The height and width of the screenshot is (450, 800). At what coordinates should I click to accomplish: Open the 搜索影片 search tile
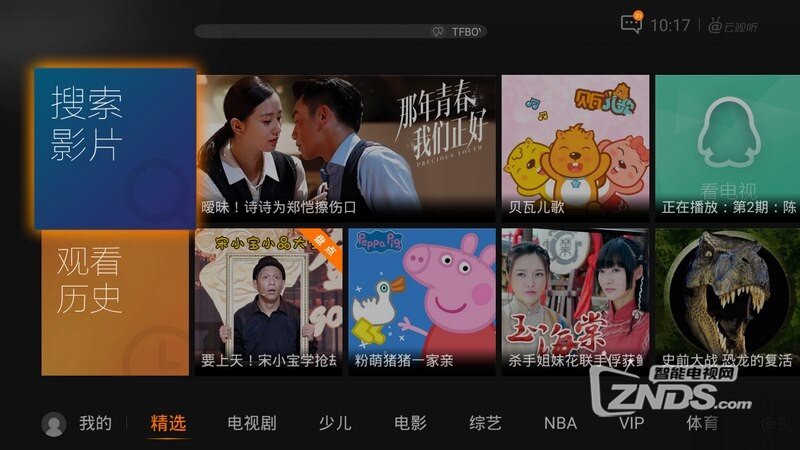(x=114, y=148)
